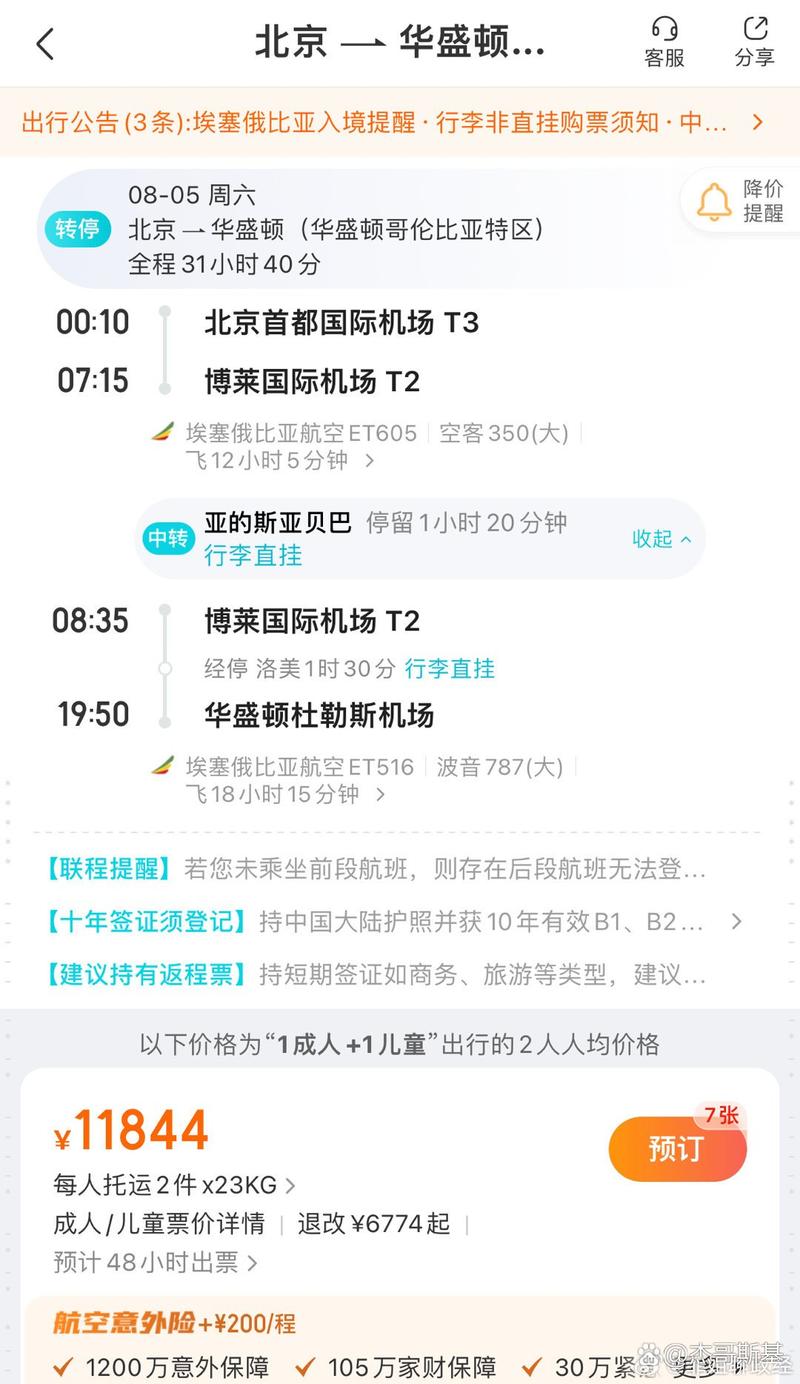Viewport: 800px width, 1384px height.
Task: Open the 每人托运2件x23KG baggage details
Action: point(171,1184)
